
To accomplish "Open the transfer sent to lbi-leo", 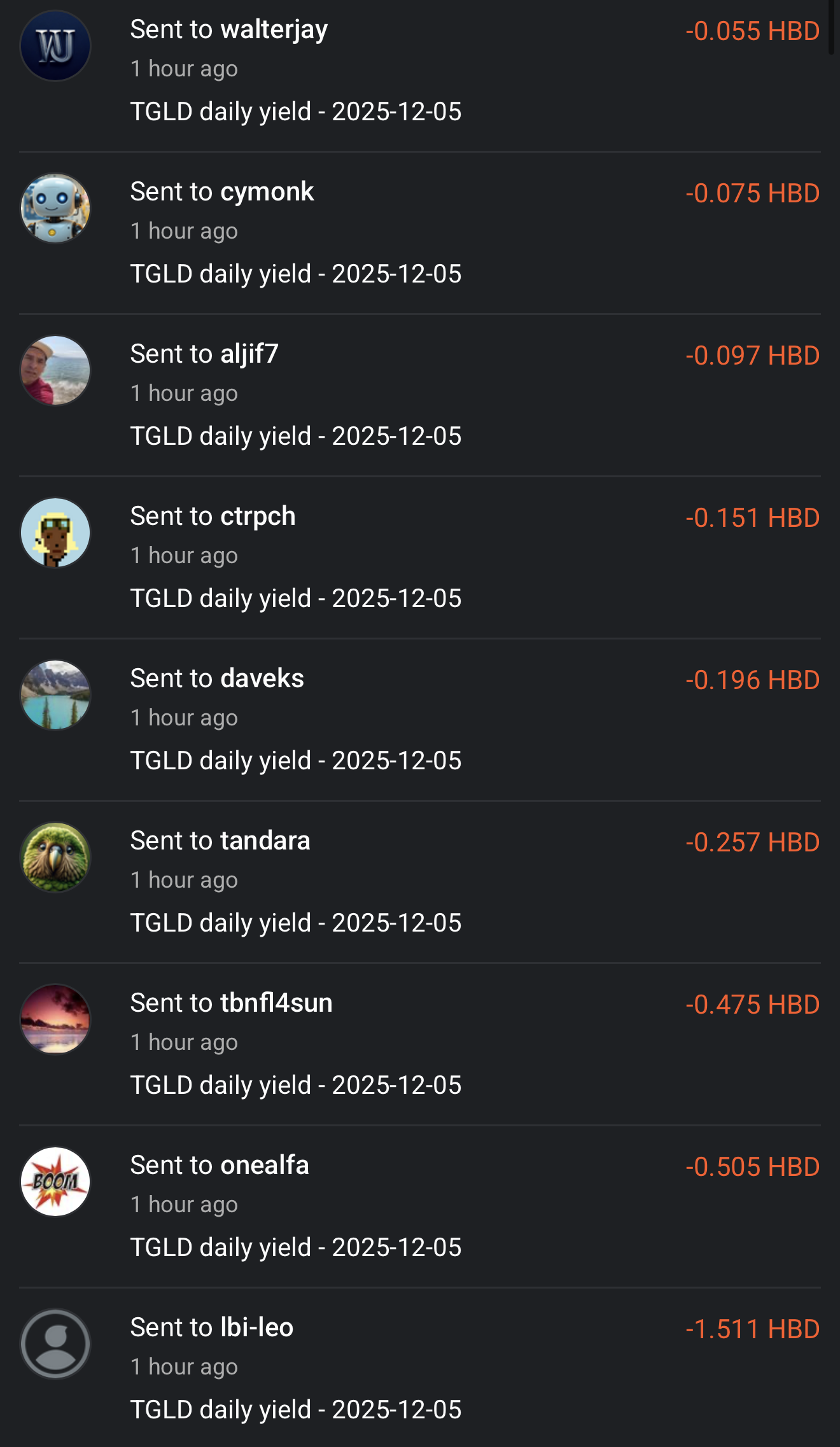I will point(420,1368).
